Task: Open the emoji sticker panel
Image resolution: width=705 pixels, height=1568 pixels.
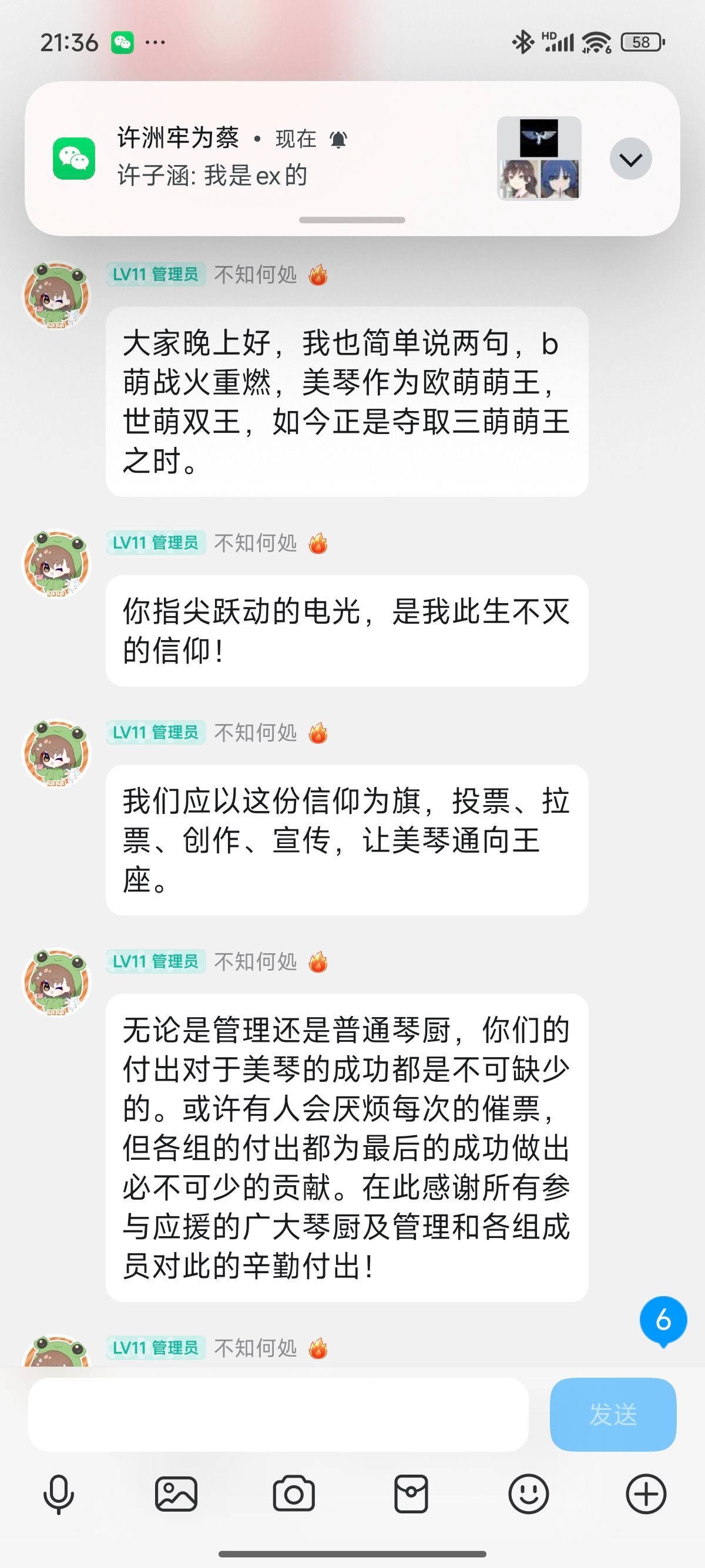Action: pyautogui.click(x=528, y=1495)
